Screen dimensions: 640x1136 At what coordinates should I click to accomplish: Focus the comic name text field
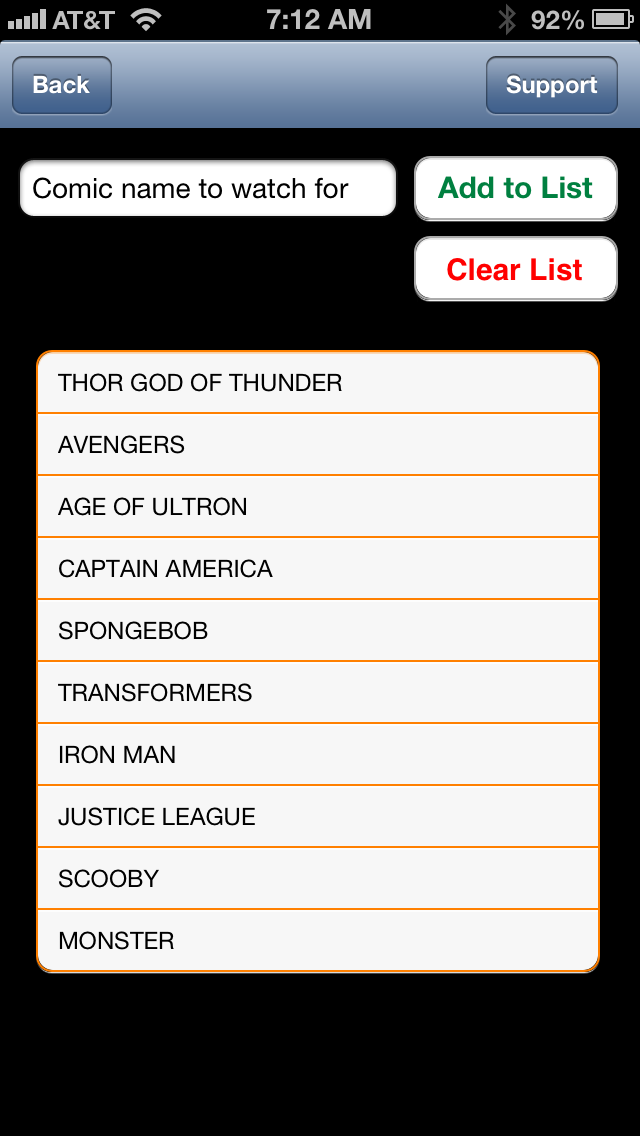coord(208,188)
